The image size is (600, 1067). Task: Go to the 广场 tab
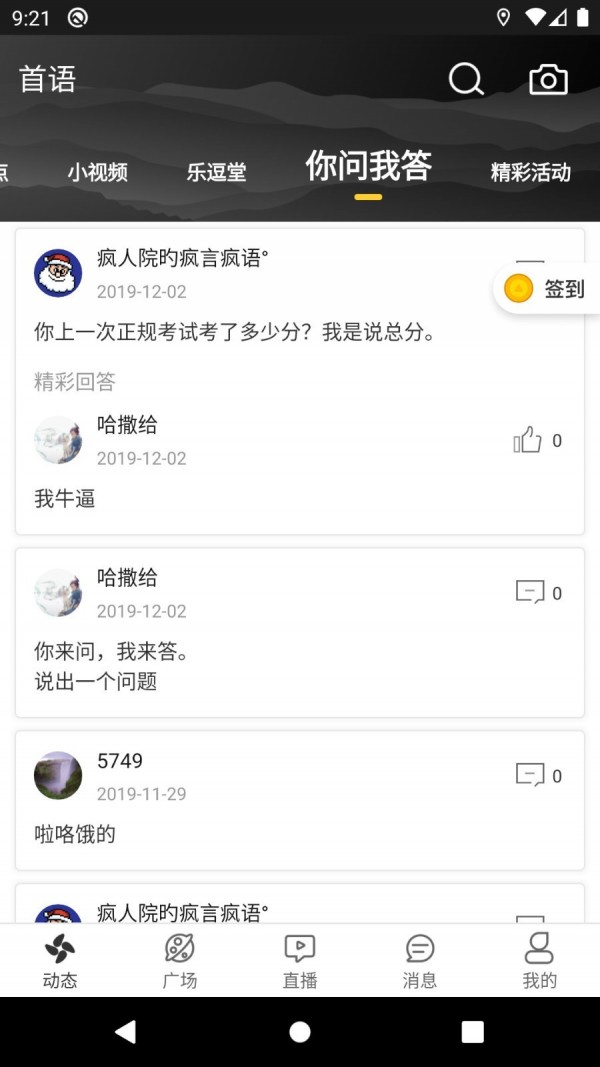coord(180,960)
